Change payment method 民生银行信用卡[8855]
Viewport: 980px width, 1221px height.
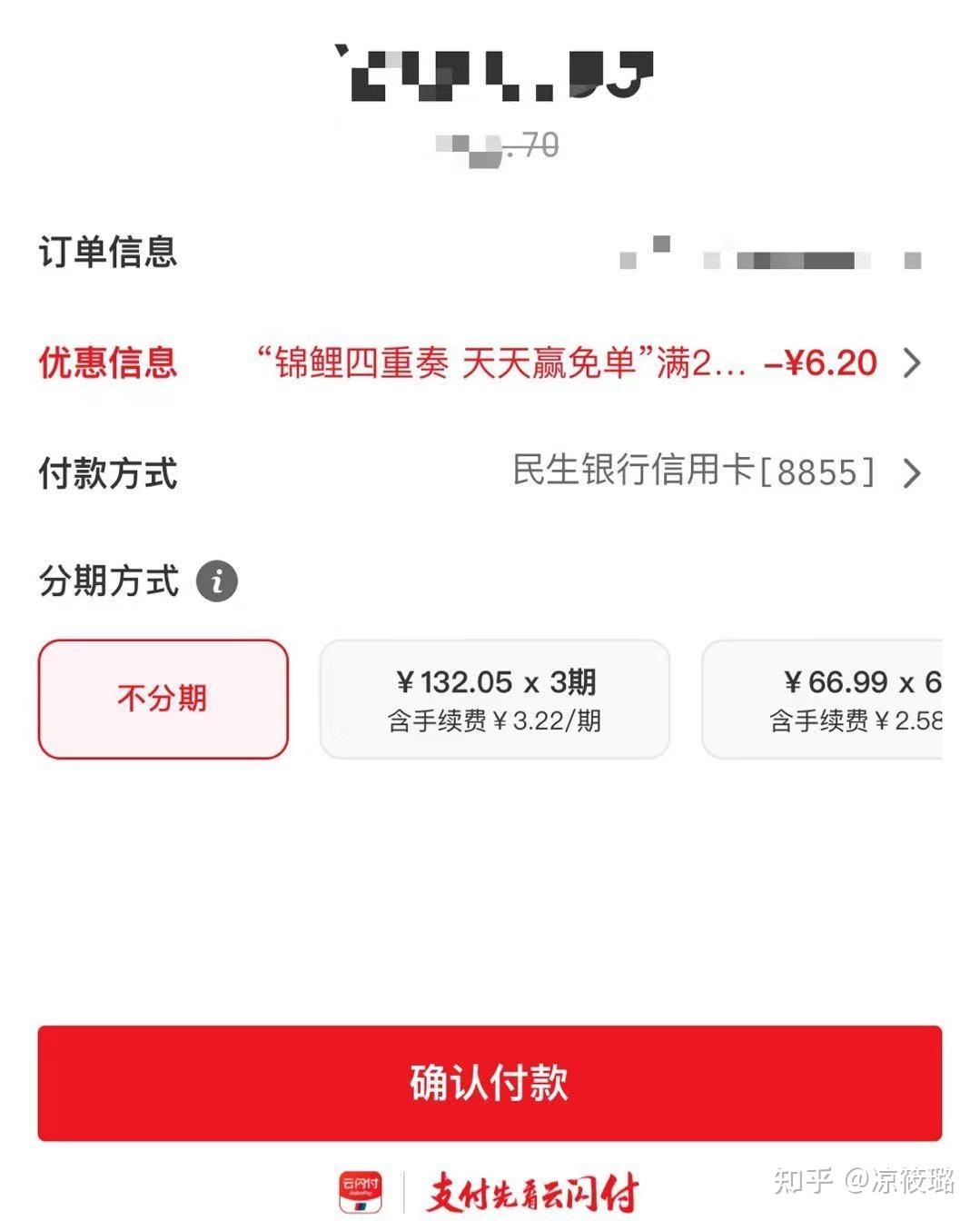[708, 472]
